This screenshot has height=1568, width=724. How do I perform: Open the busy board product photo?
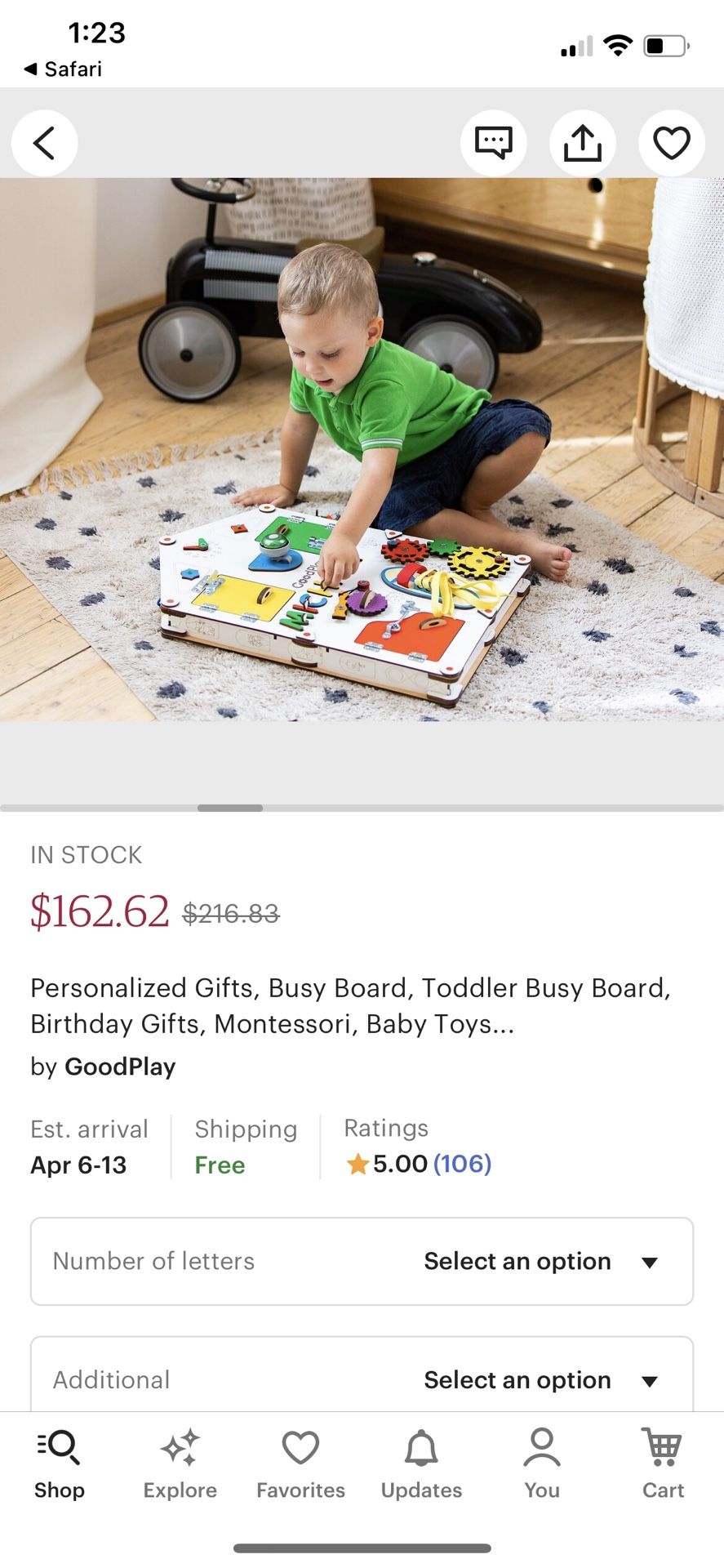coord(362,449)
